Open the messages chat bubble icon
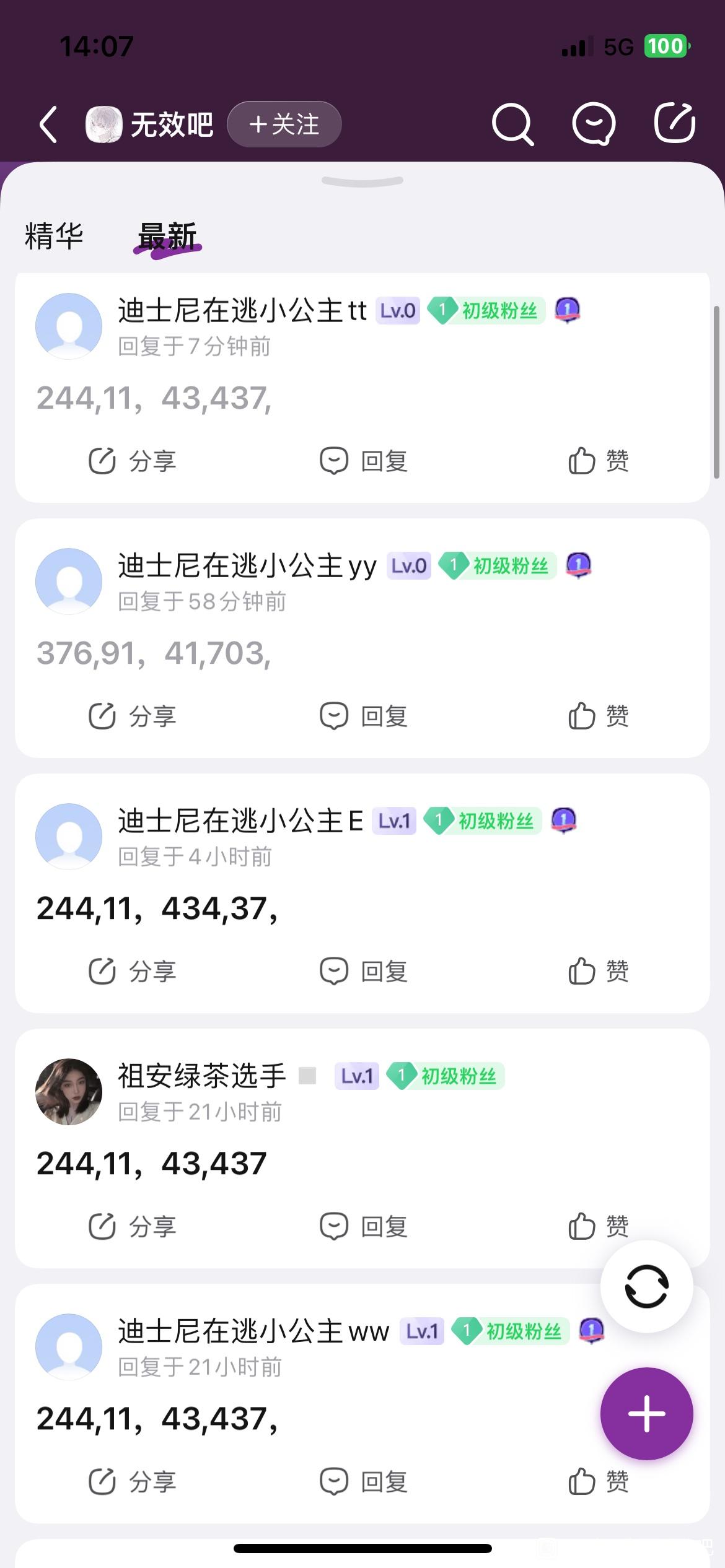This screenshot has height=1568, width=725. pos(593,124)
